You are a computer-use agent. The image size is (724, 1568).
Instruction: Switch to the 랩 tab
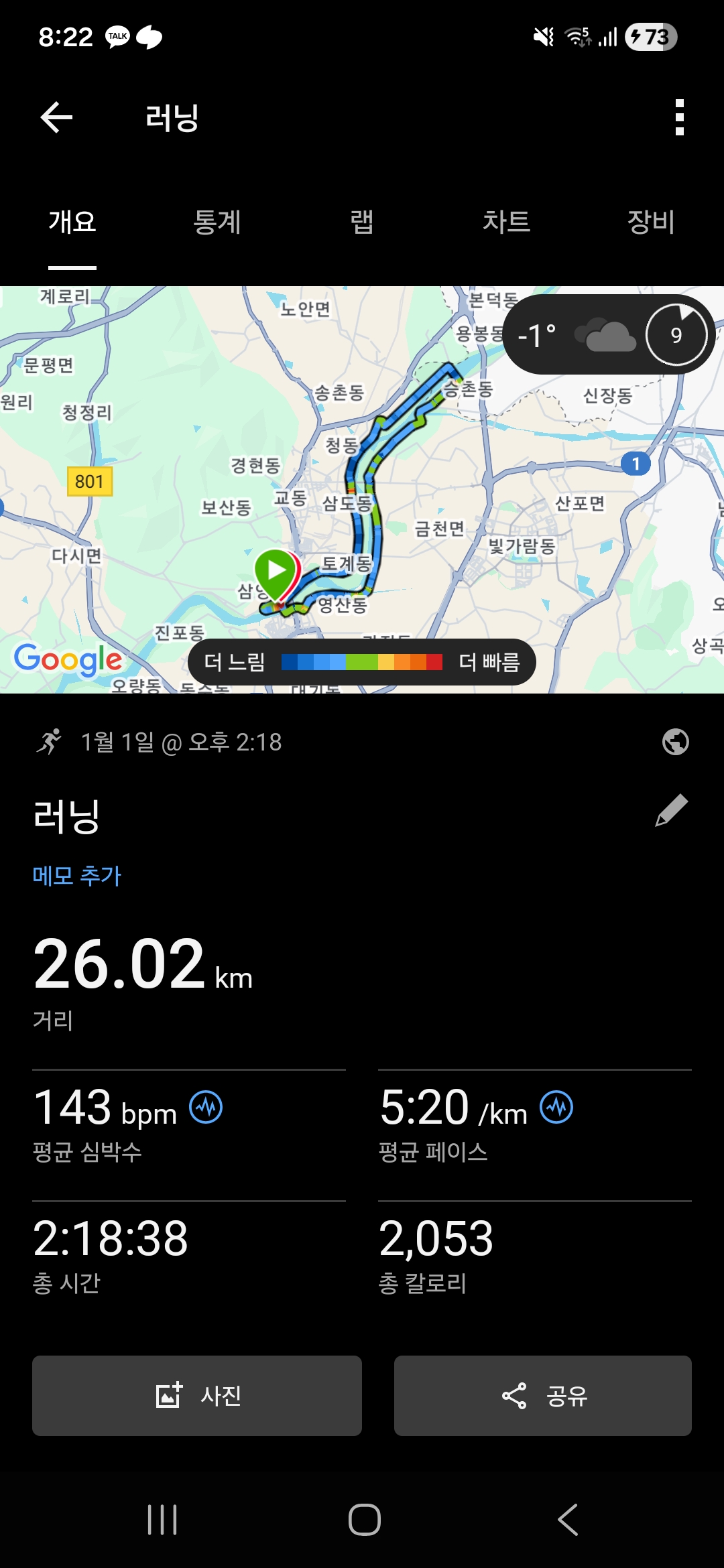pos(361,222)
